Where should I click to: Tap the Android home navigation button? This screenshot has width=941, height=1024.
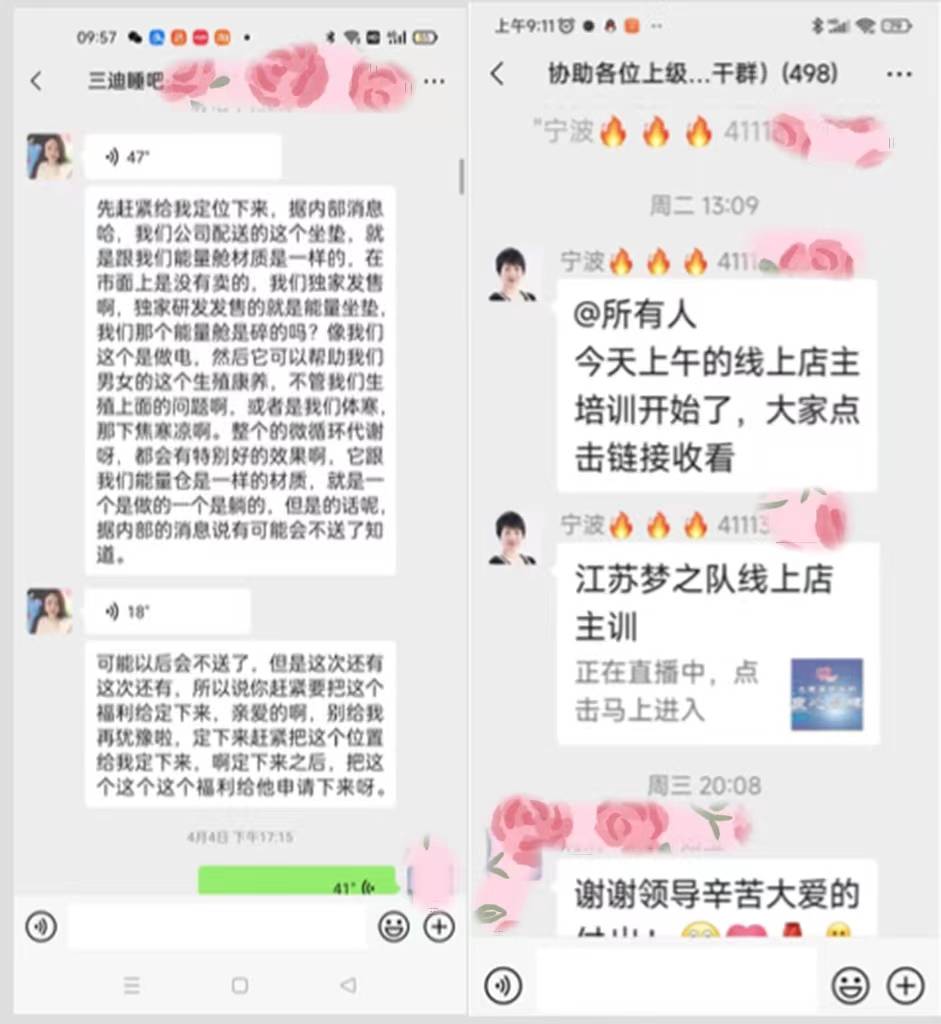coord(238,985)
